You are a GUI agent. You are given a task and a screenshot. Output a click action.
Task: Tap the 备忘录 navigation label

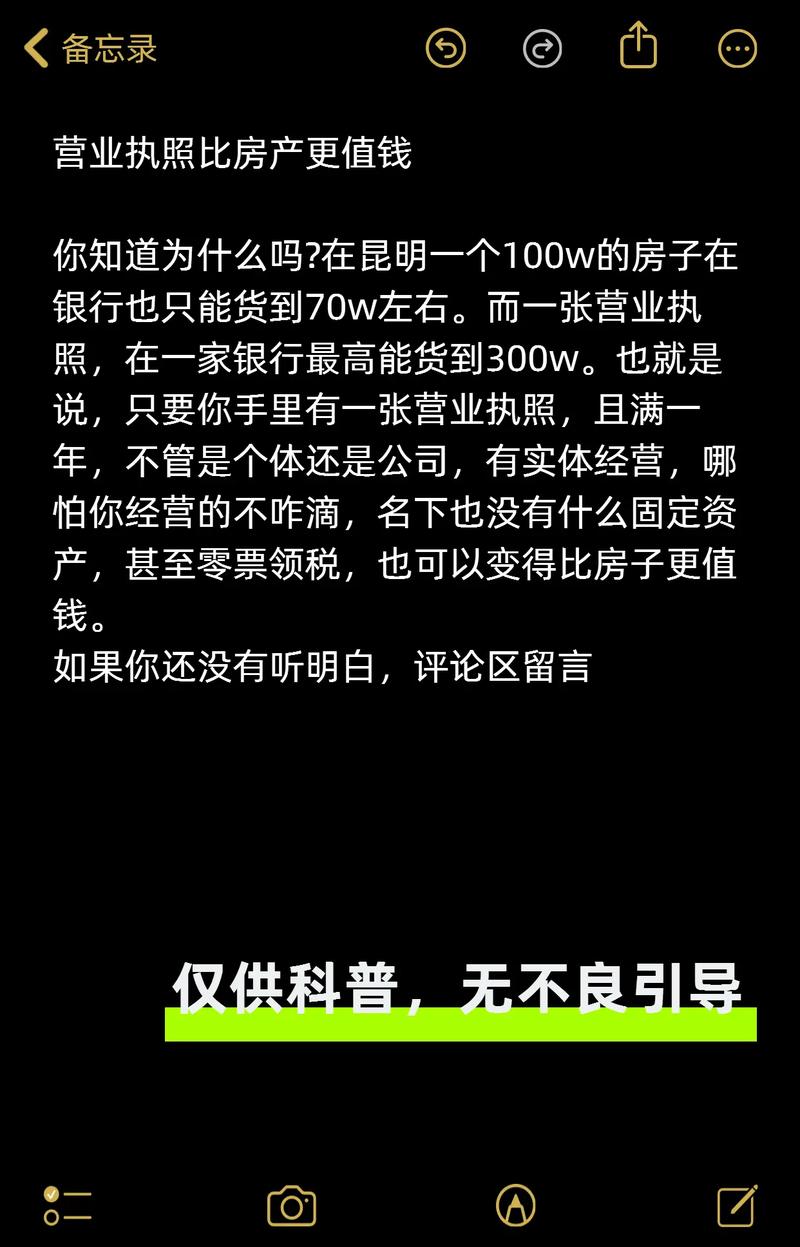click(x=105, y=46)
